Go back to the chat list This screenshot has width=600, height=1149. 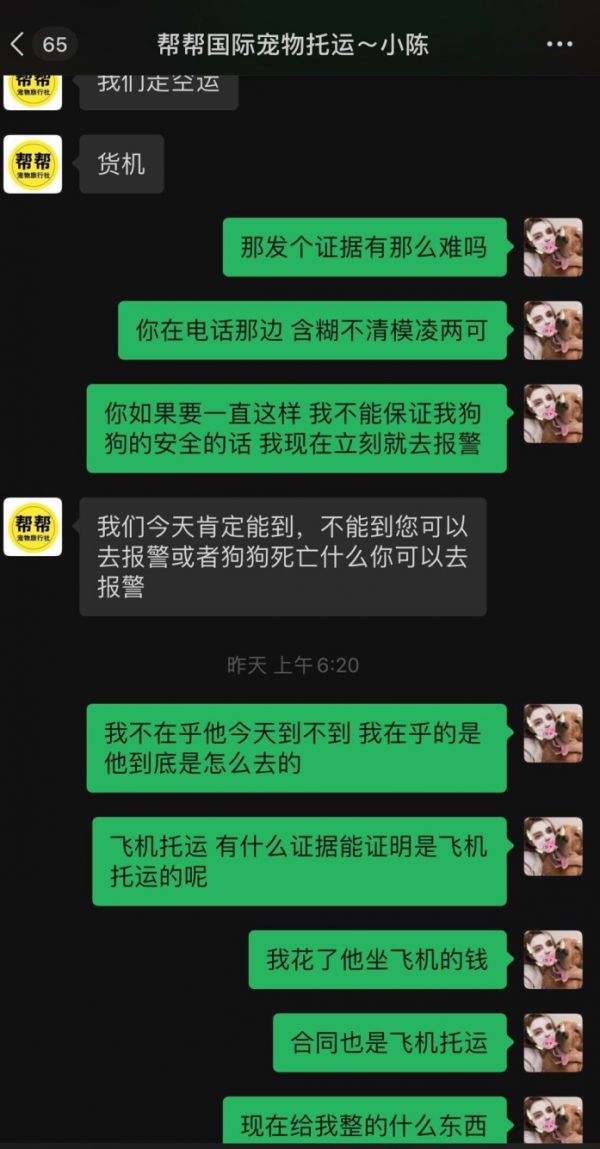pyautogui.click(x=18, y=44)
